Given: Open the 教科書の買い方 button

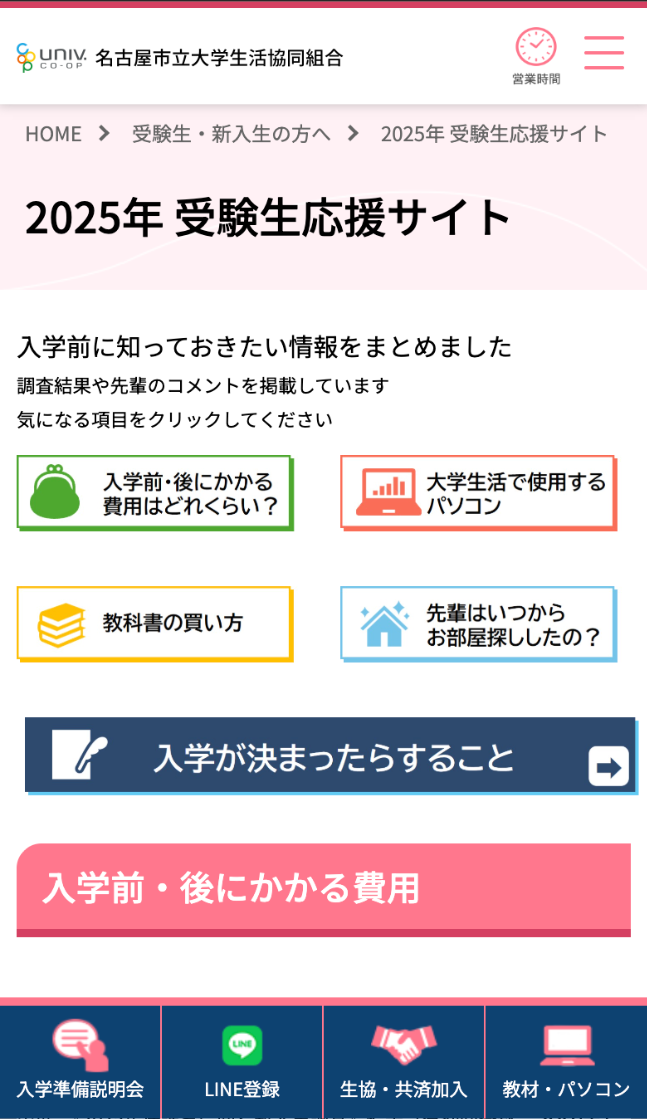Looking at the screenshot, I should pos(155,623).
